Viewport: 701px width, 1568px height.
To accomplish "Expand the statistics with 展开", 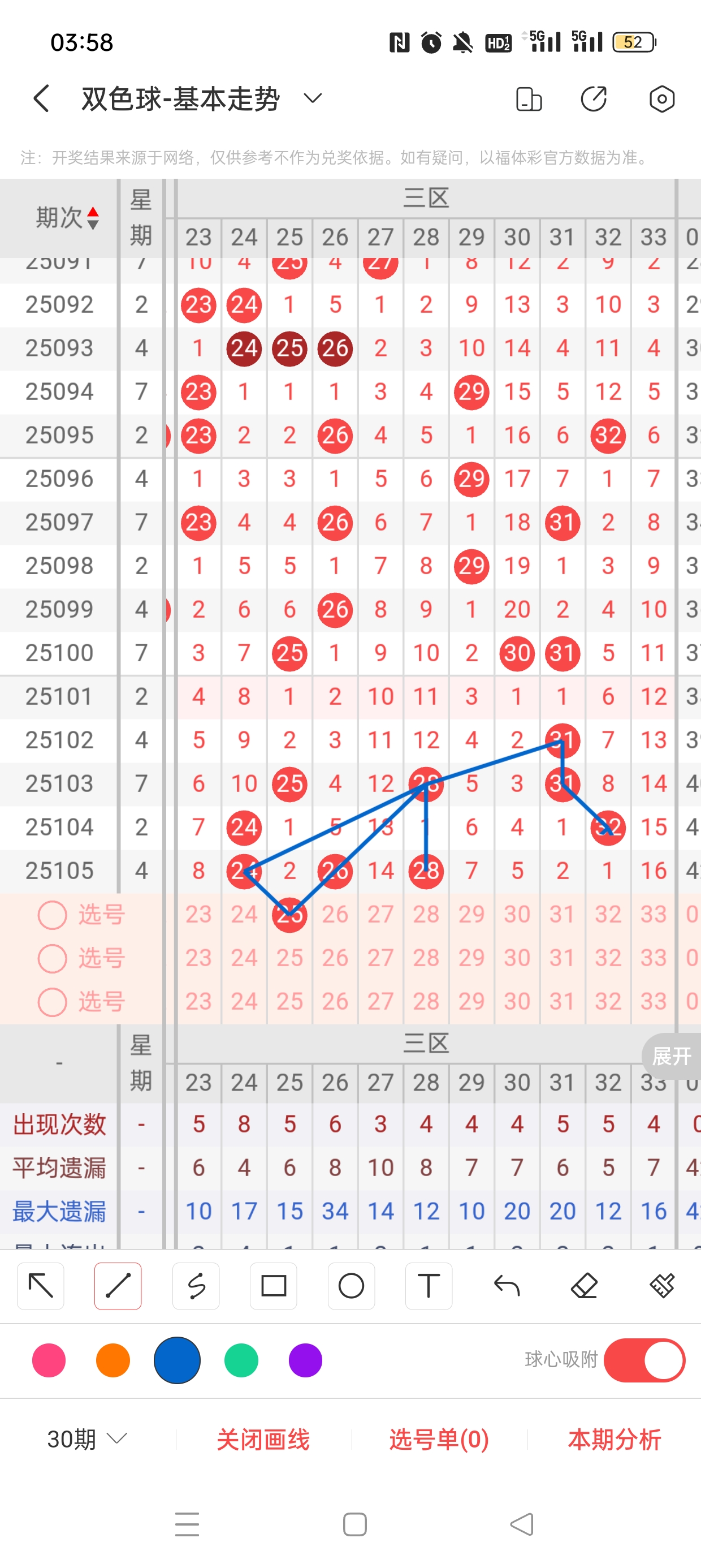I will coord(671,1056).
